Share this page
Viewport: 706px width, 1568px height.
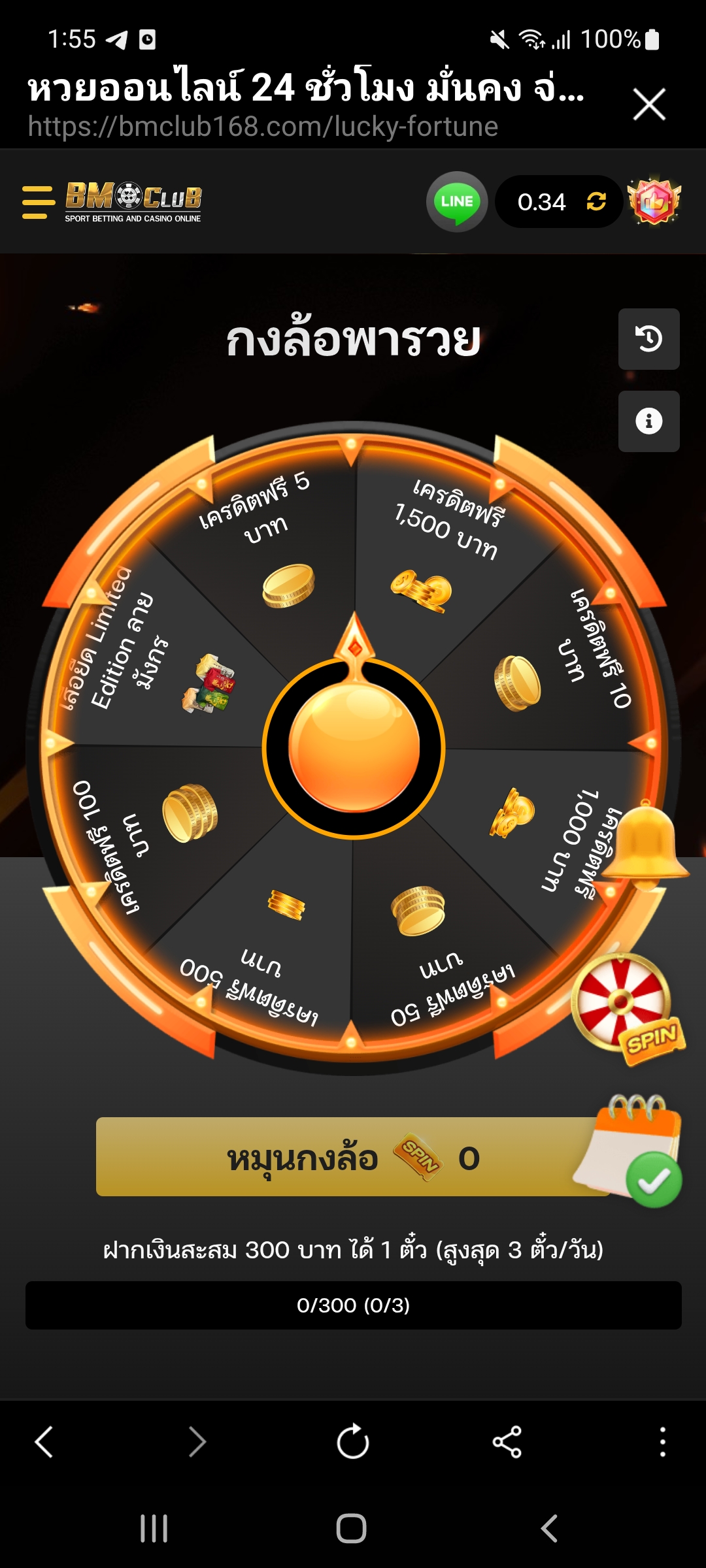507,1442
